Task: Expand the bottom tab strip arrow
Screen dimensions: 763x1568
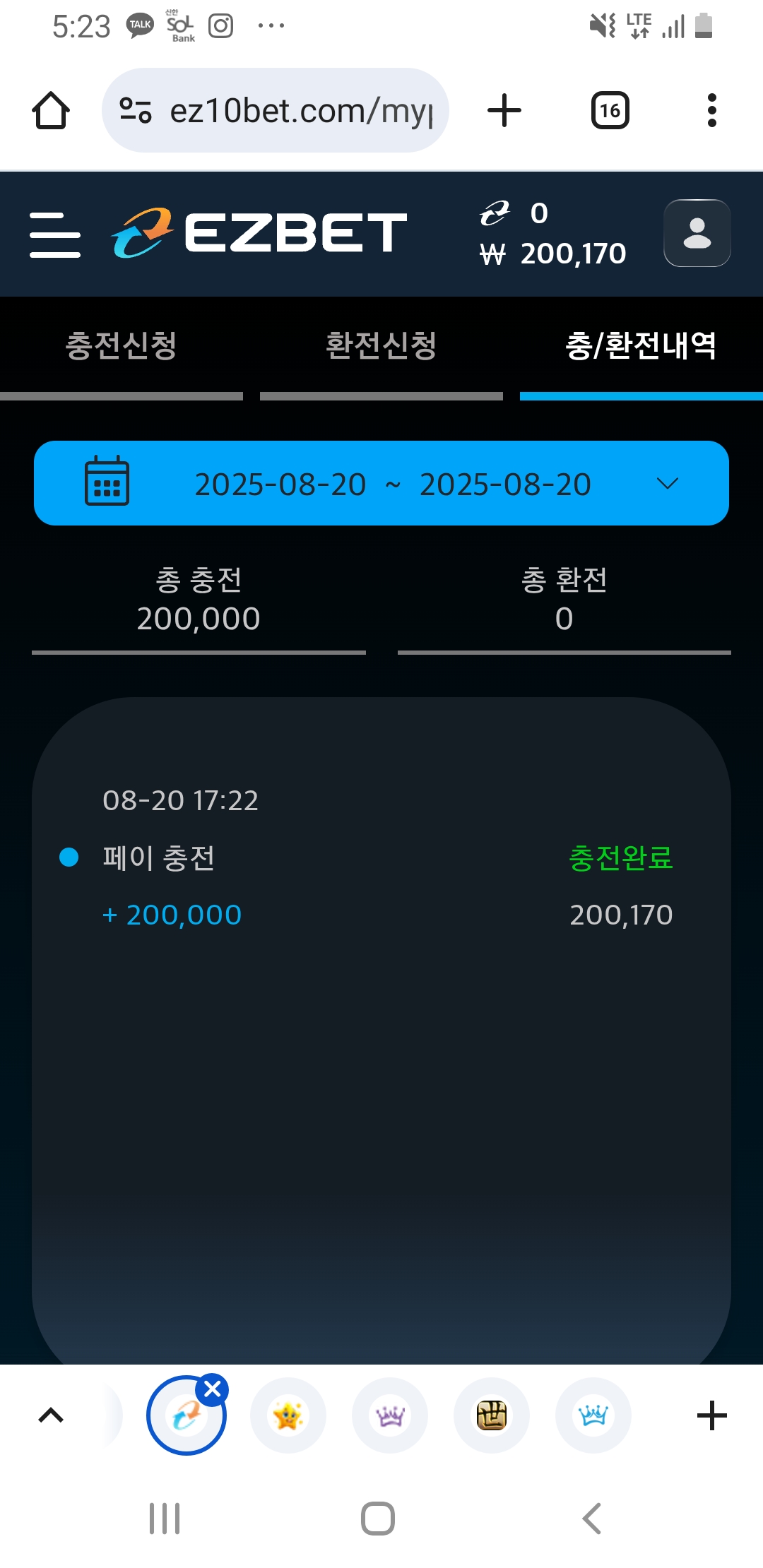Action: pos(51,1415)
